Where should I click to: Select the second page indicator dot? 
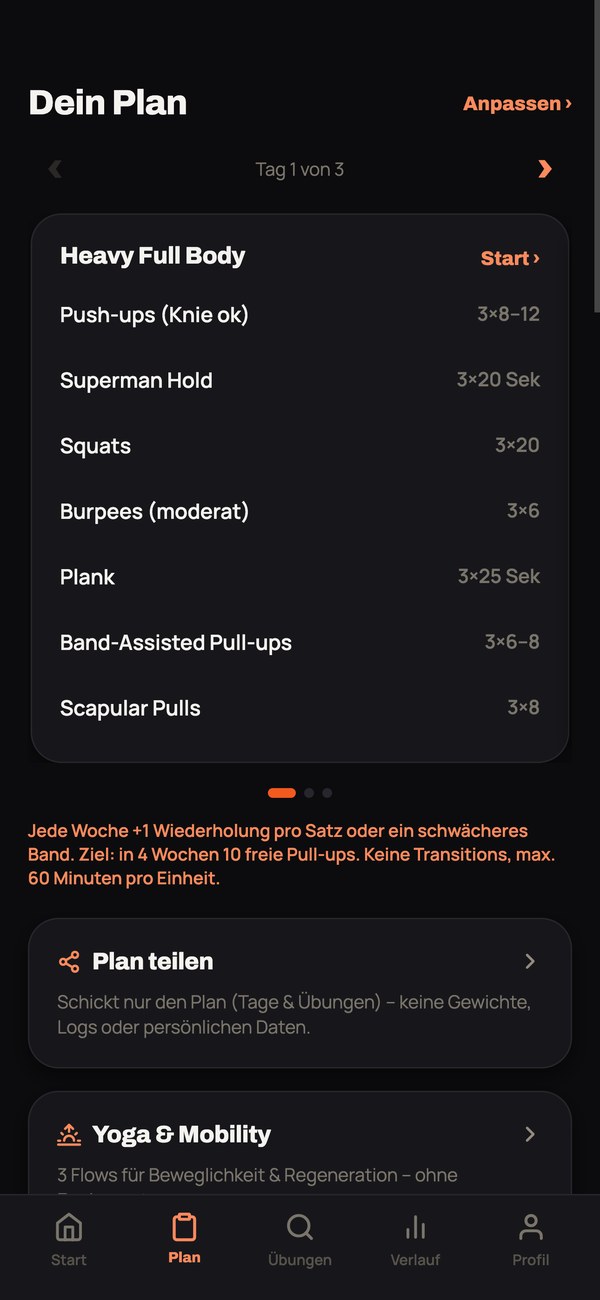pos(309,793)
